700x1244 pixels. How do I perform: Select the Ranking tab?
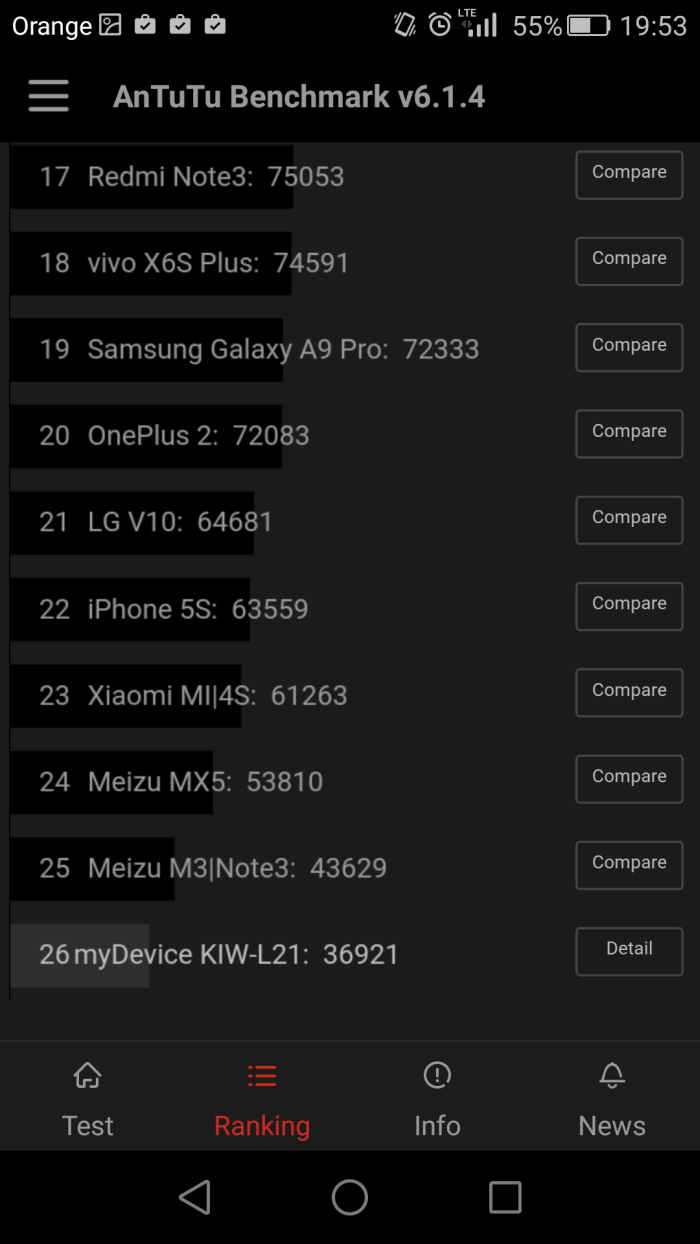pyautogui.click(x=262, y=1100)
